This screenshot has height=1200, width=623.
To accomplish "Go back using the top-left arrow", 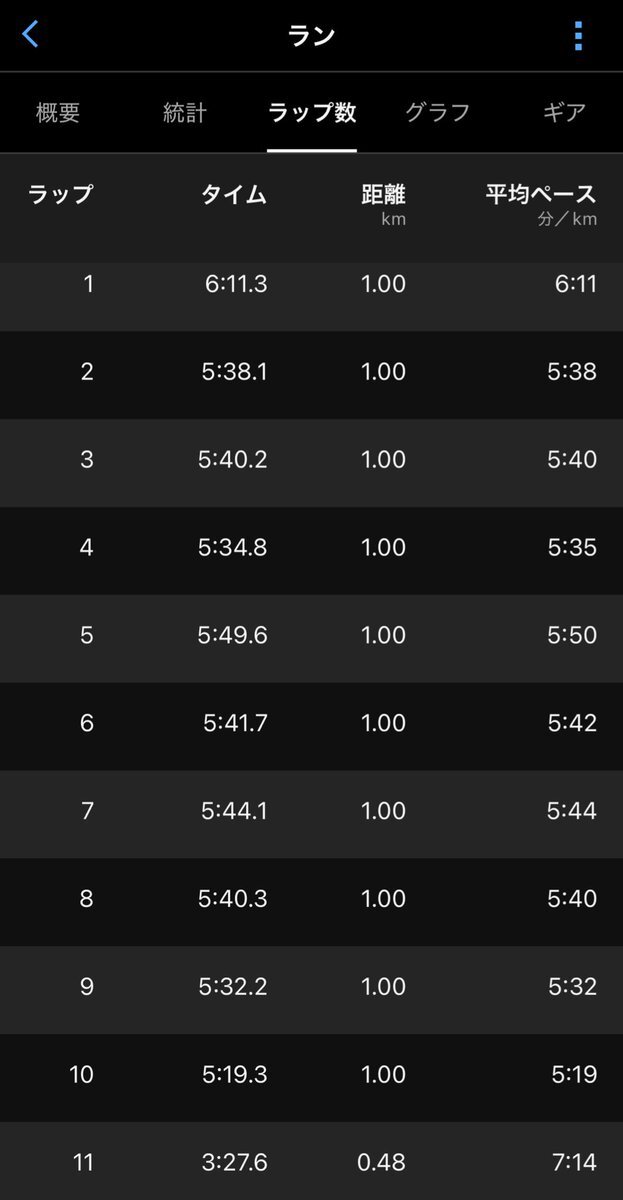I will click(31, 35).
